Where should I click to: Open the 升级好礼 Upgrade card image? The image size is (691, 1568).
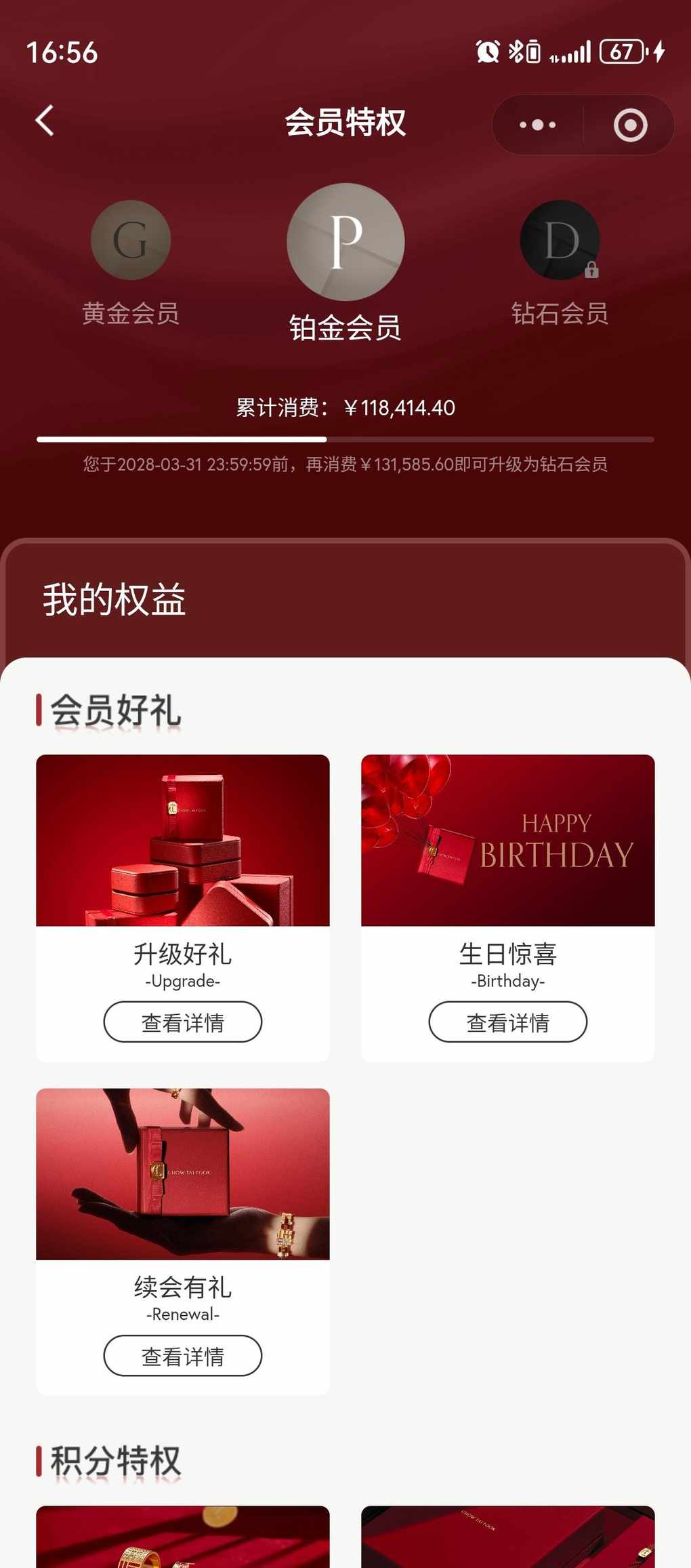[x=182, y=840]
